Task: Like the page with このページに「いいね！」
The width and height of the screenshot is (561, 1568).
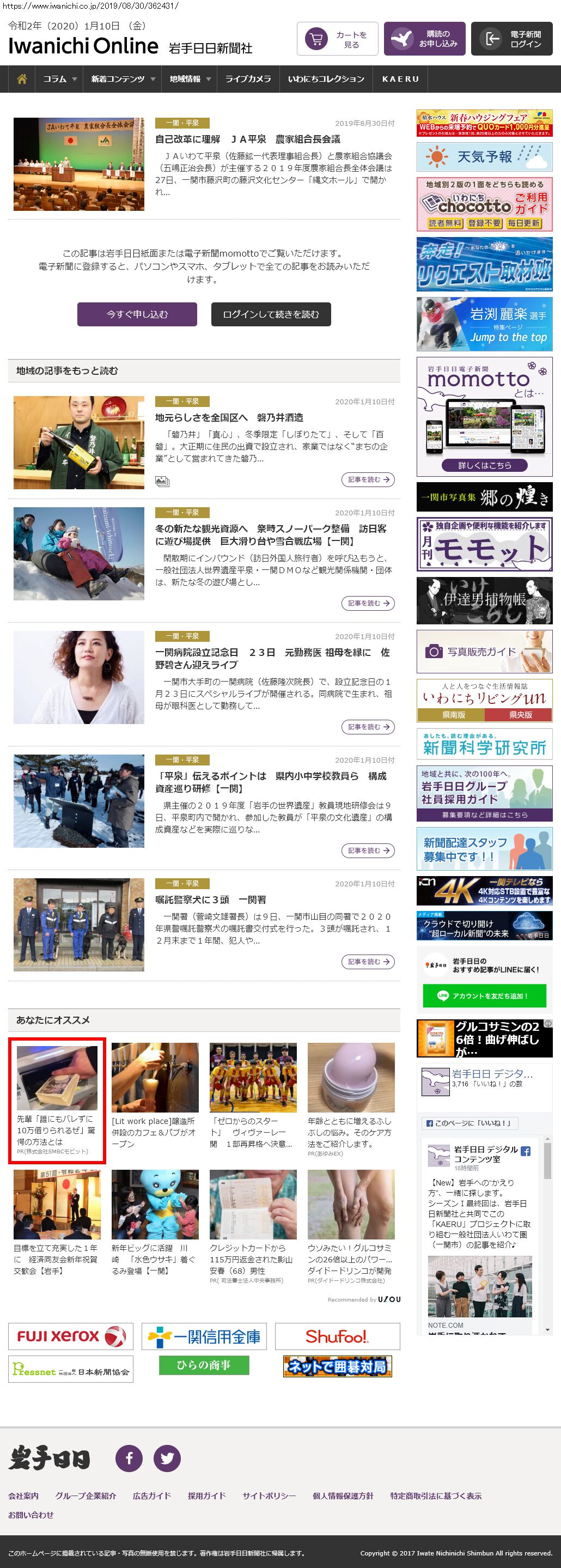Action: pos(468,1123)
